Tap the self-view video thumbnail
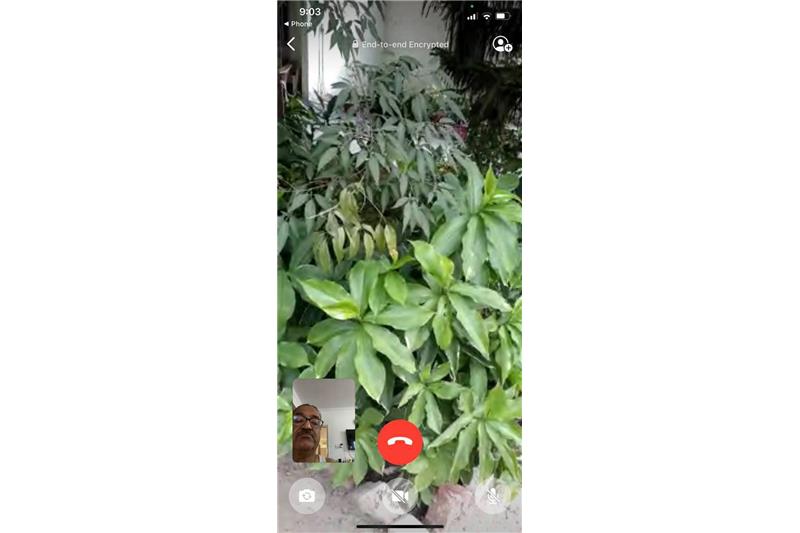This screenshot has width=800, height=533. [323, 420]
